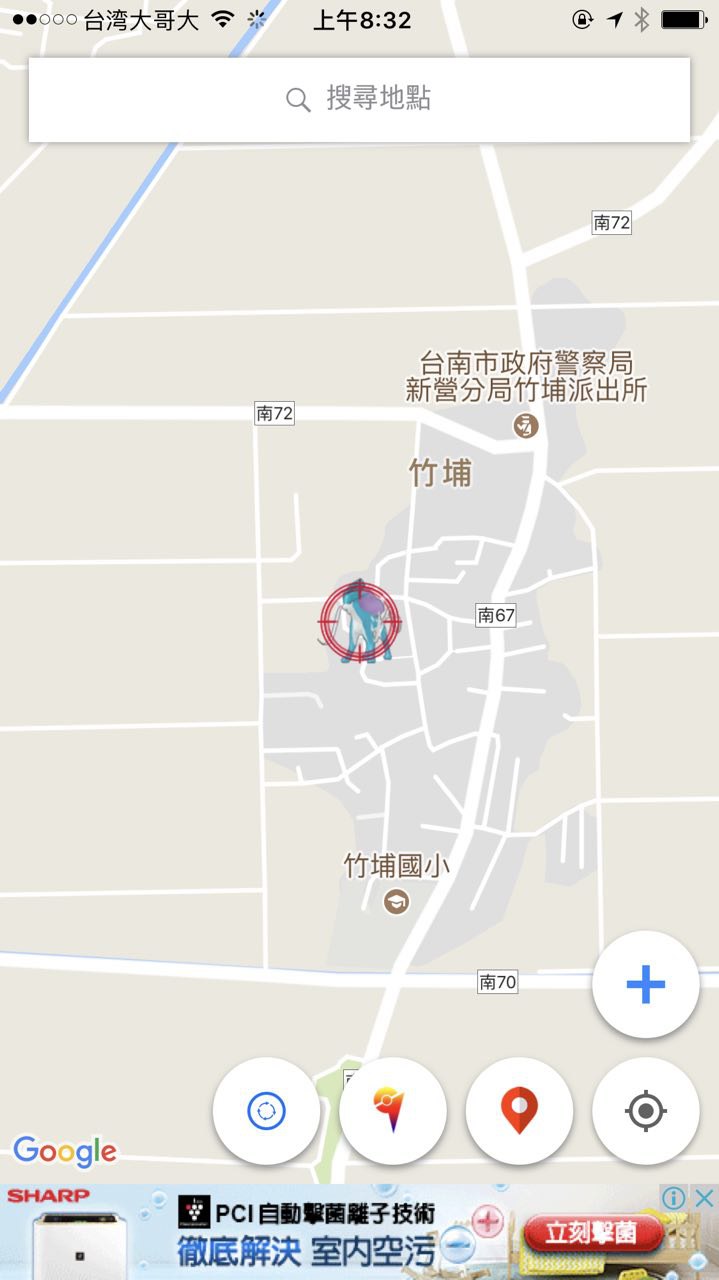This screenshot has width=719, height=1280.
Task: Tap the red location pin button
Action: [519, 1111]
